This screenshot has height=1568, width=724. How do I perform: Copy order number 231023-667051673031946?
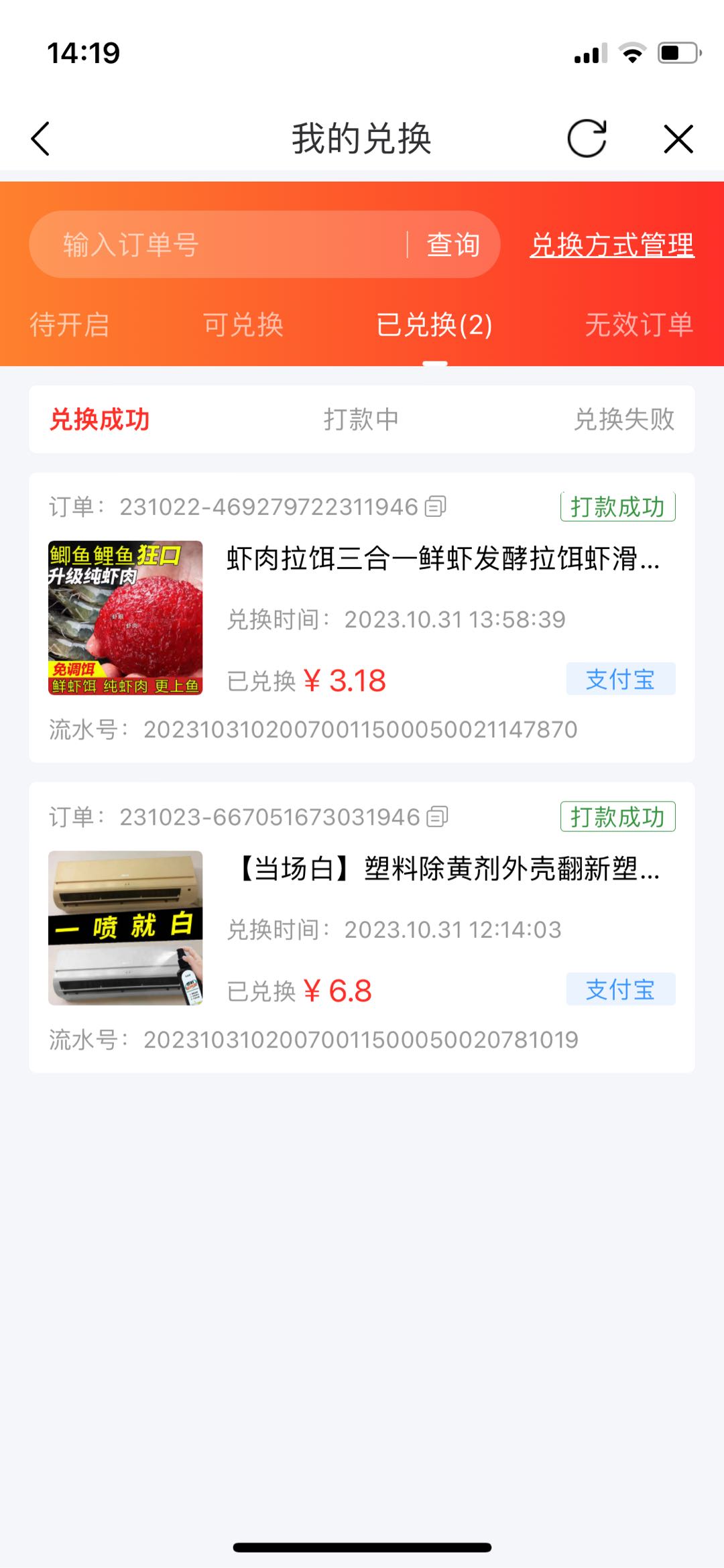(x=437, y=817)
